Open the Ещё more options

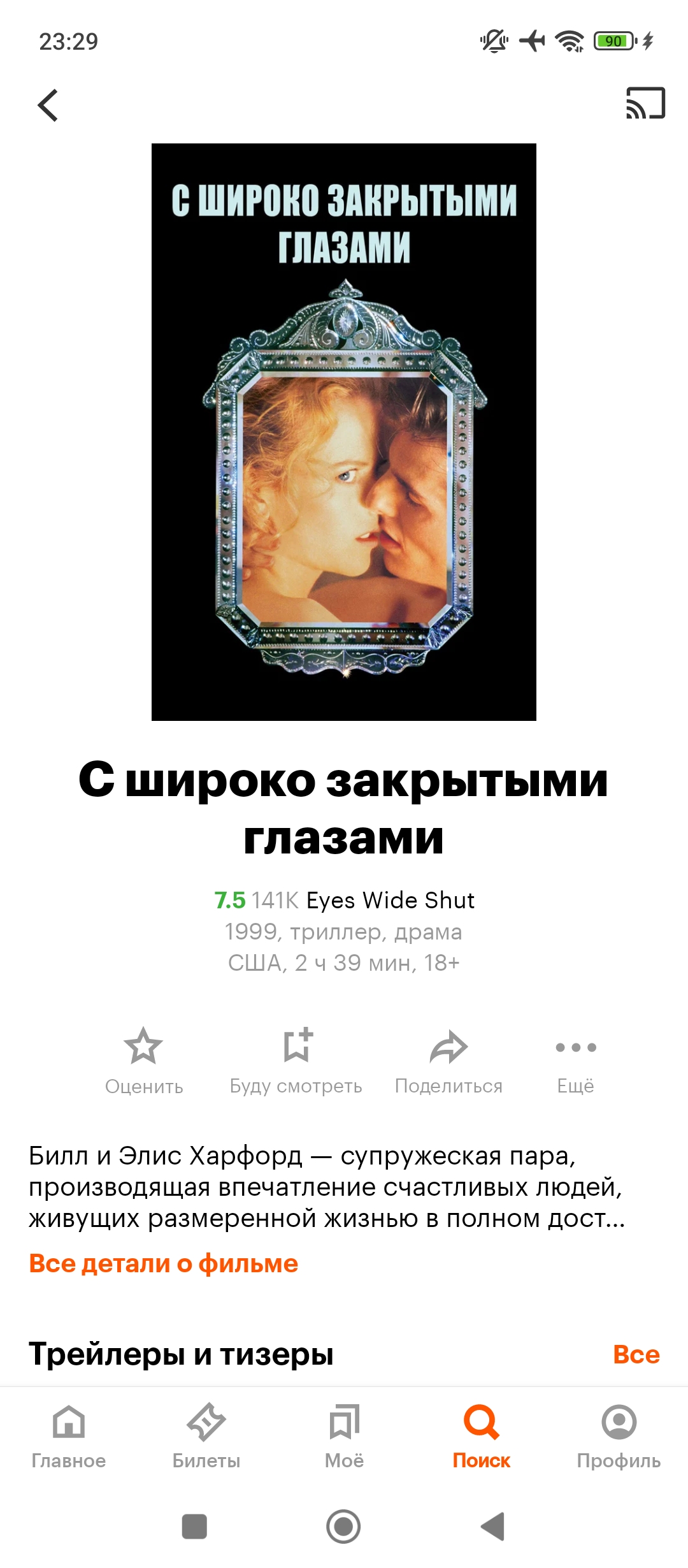click(576, 1061)
